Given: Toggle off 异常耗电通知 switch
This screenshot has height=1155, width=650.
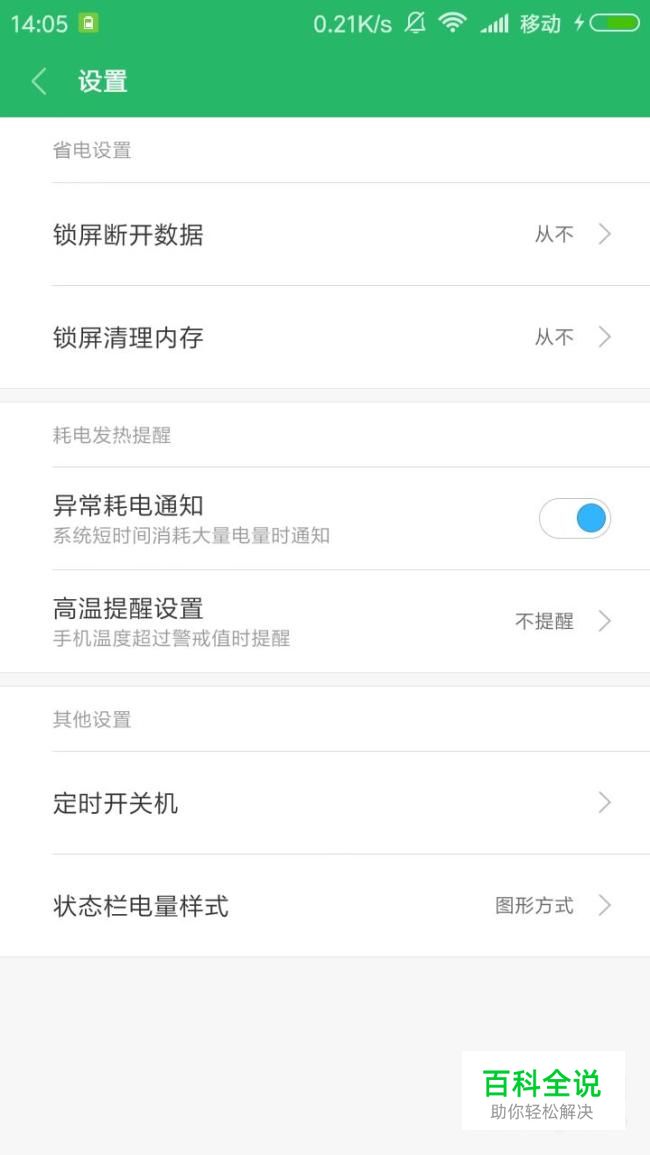Looking at the screenshot, I should coord(575,519).
